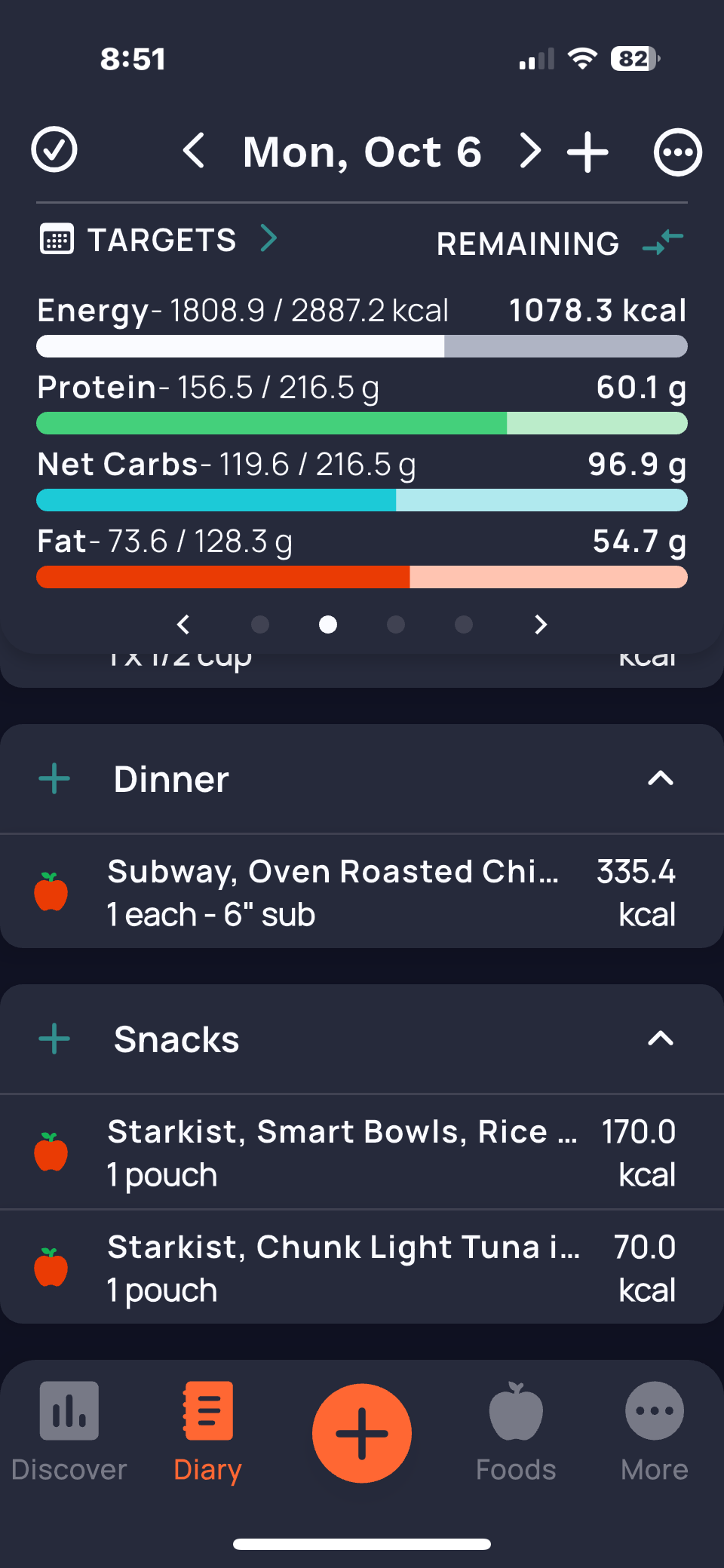Add a food to Dinner
Screen dimensions: 724x1568
pyautogui.click(x=54, y=778)
